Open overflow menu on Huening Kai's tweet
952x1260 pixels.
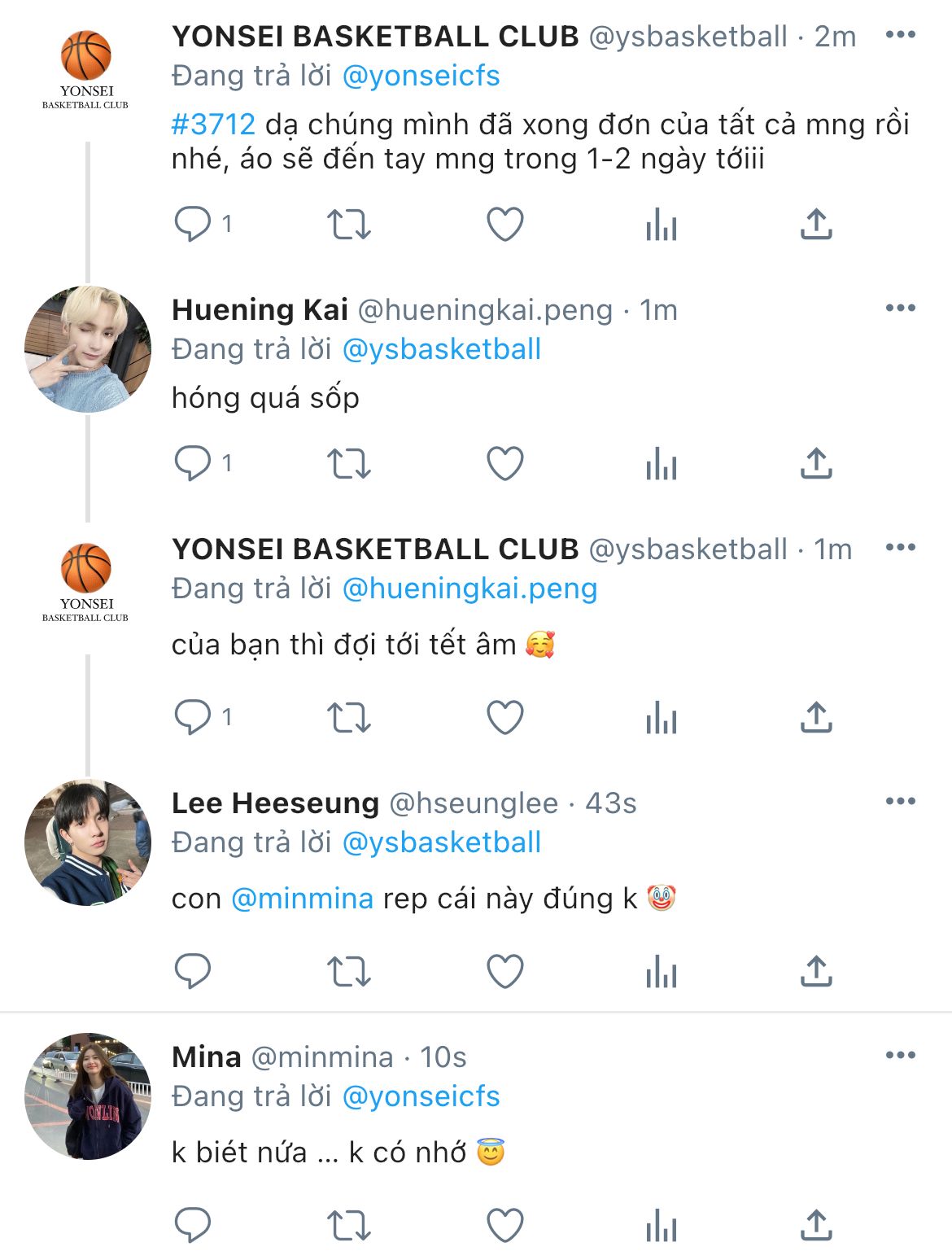tap(900, 308)
